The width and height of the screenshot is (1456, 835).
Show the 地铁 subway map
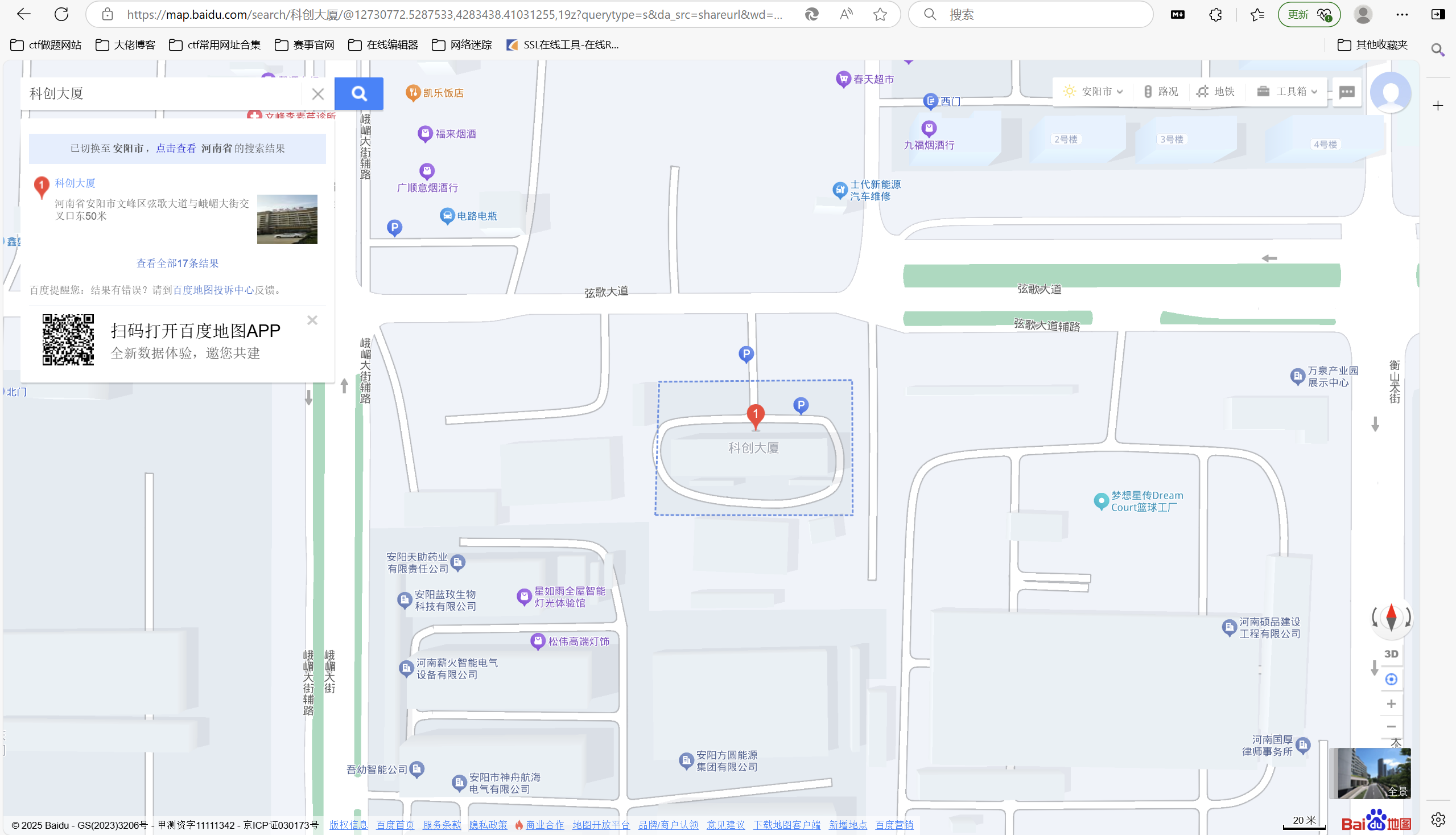[x=1216, y=92]
